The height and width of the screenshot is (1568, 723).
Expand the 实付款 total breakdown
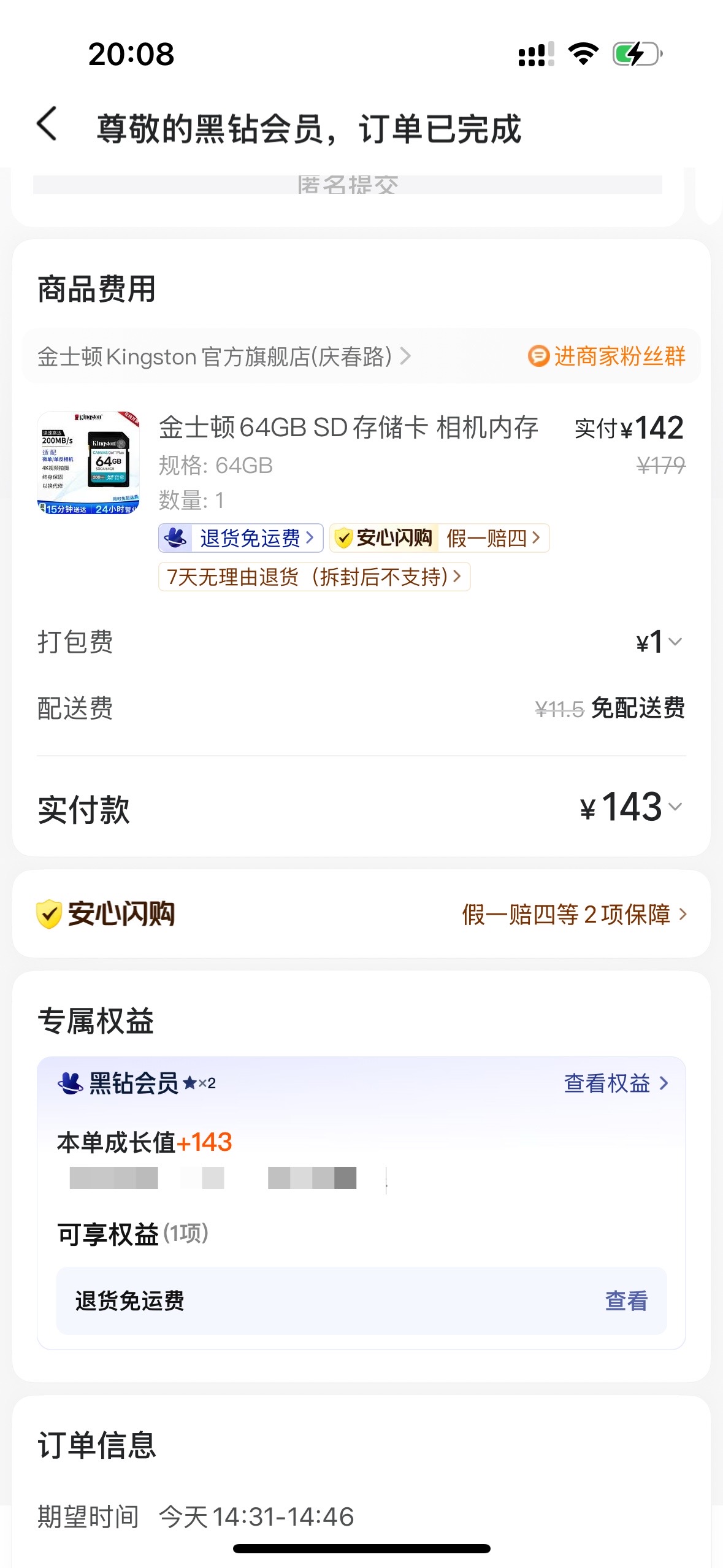[x=632, y=807]
